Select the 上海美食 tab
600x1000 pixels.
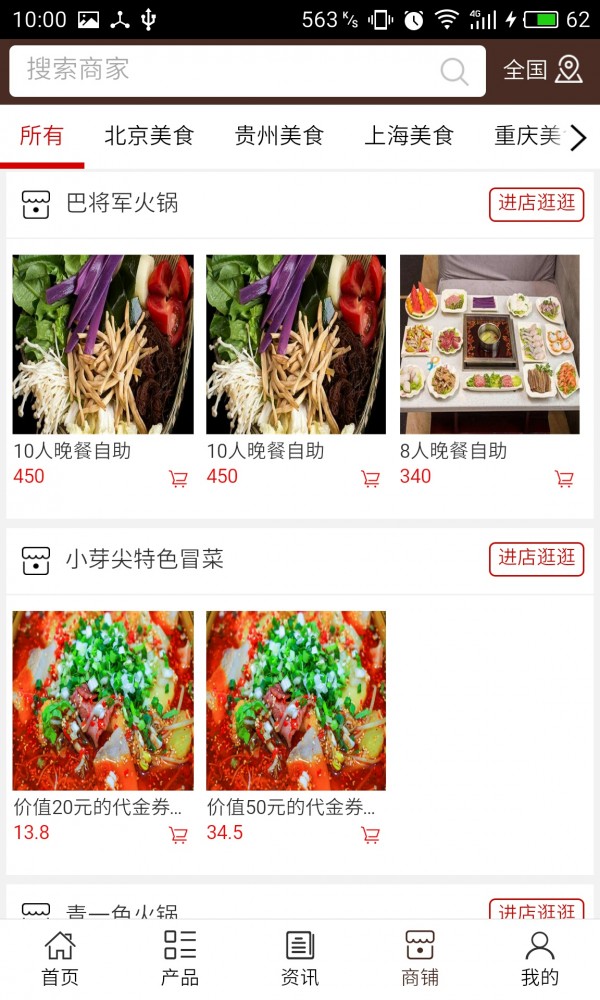tap(409, 136)
